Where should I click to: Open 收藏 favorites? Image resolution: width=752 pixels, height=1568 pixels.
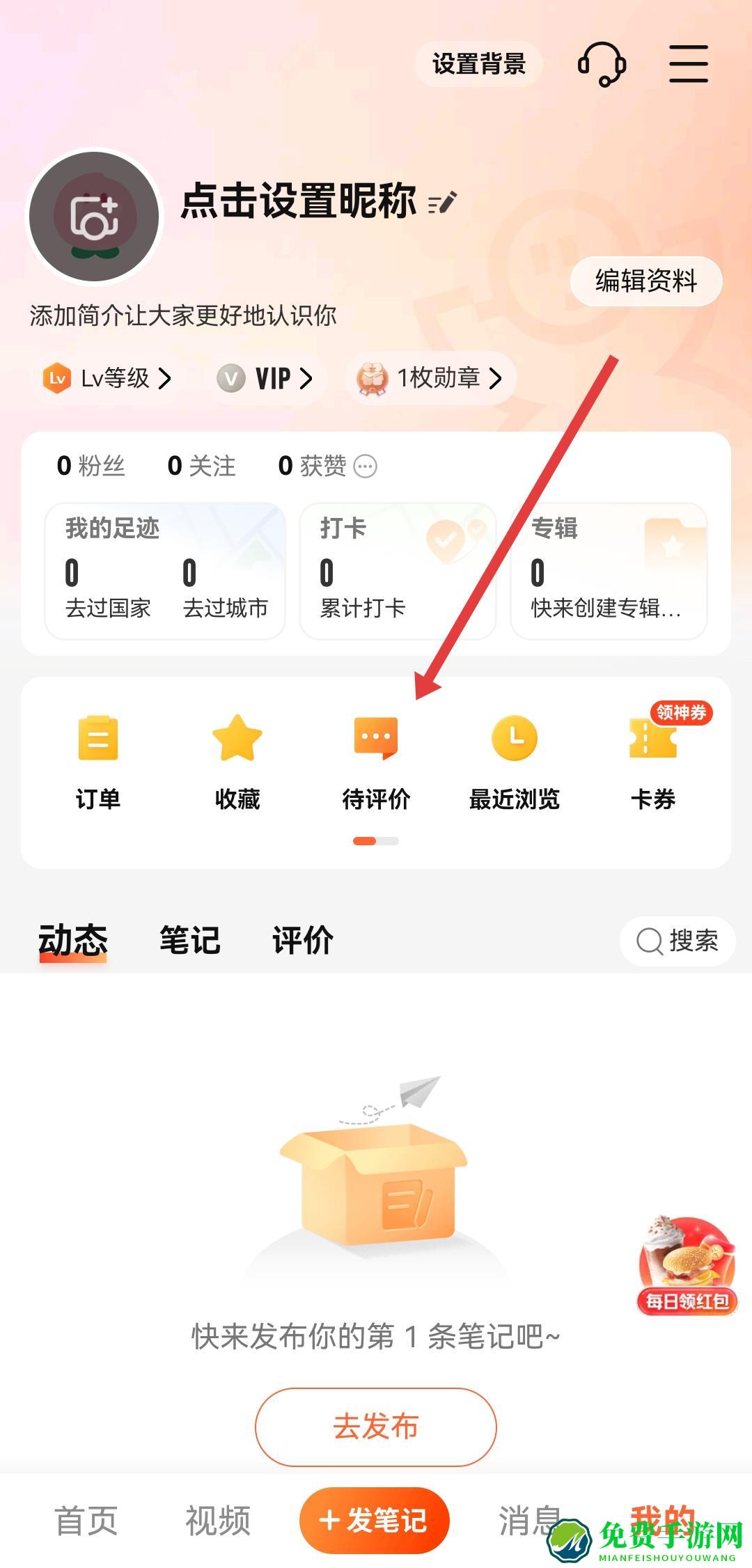click(x=237, y=762)
